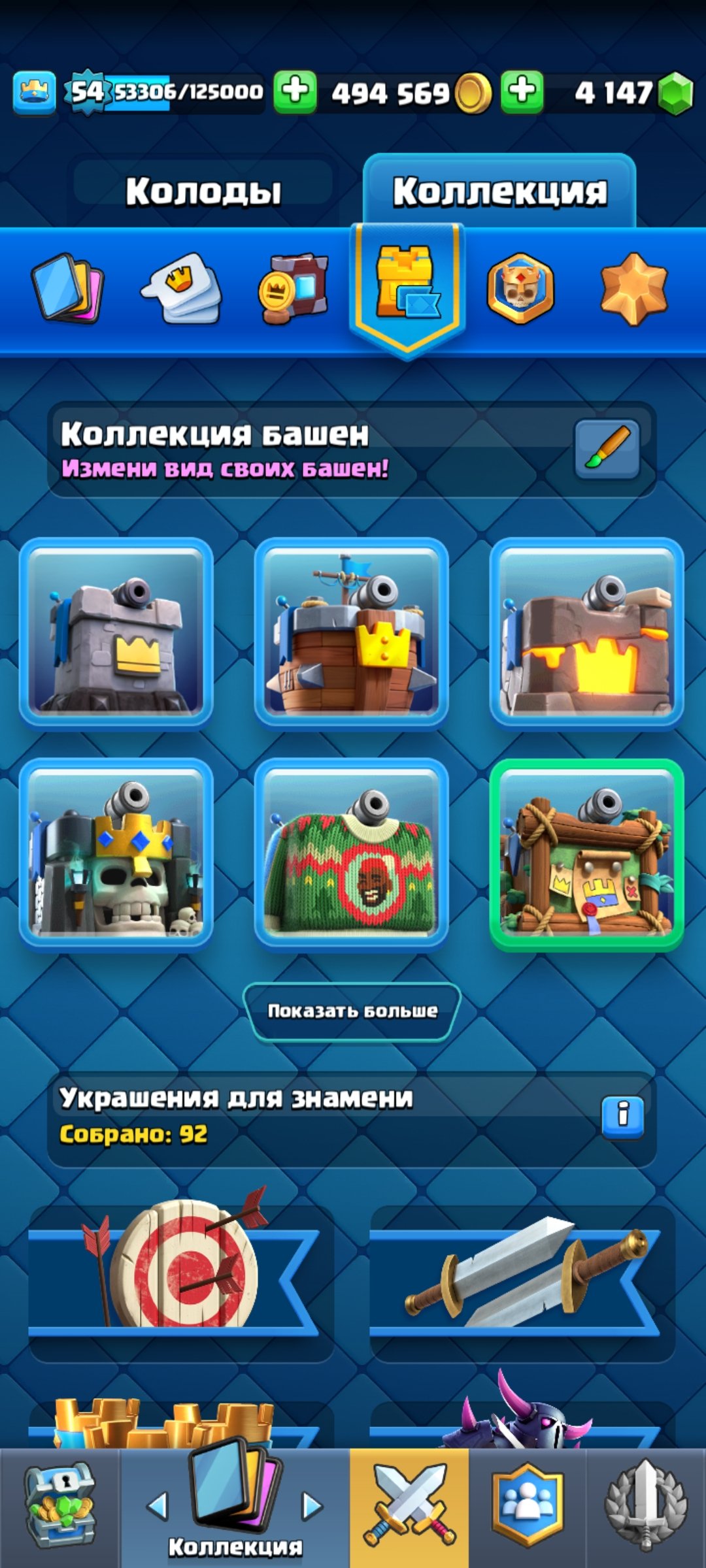Open the cards collection icon tab

67,288
